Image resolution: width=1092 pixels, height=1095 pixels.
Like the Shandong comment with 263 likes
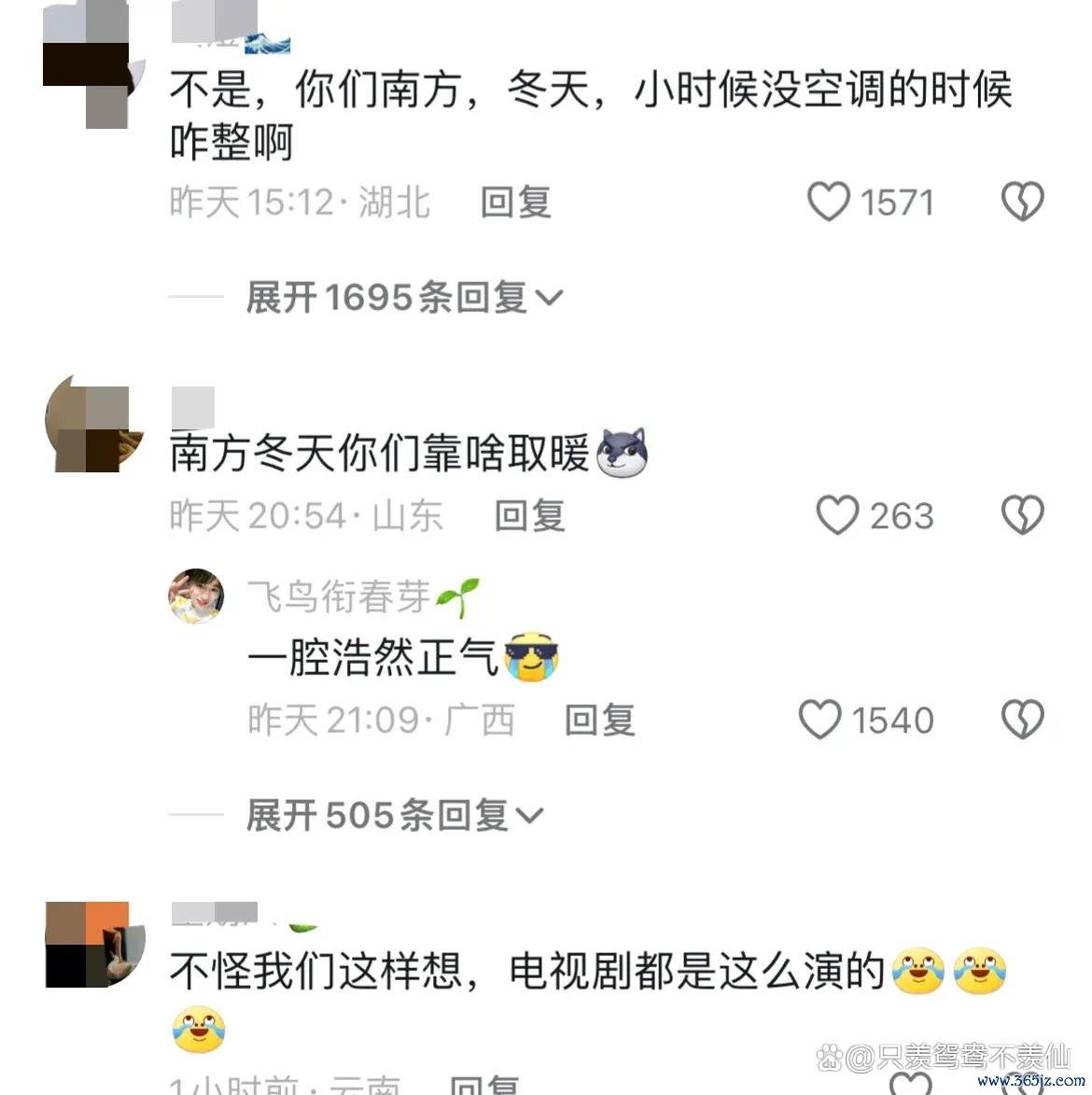837,515
